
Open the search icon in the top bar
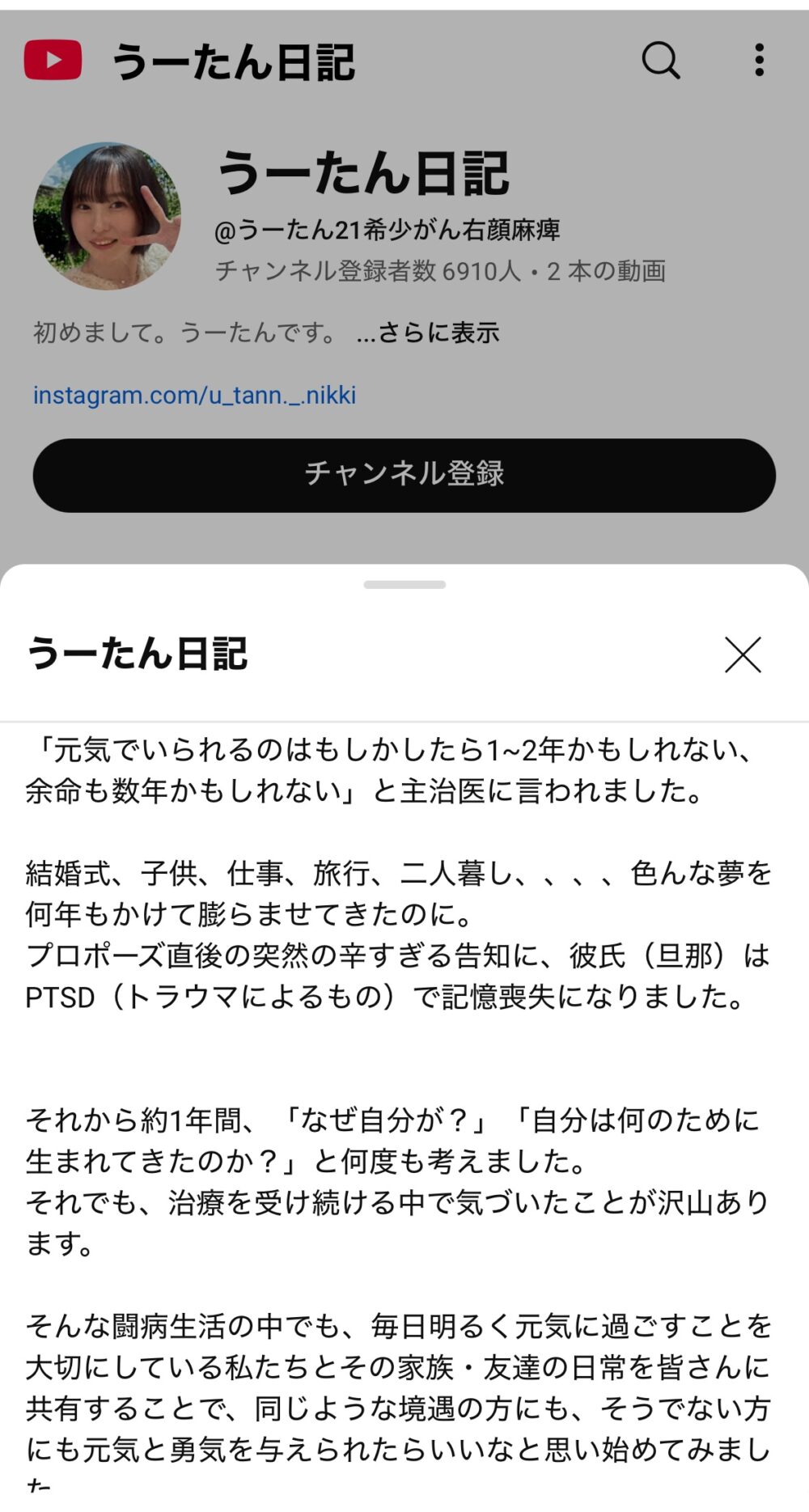click(x=661, y=61)
